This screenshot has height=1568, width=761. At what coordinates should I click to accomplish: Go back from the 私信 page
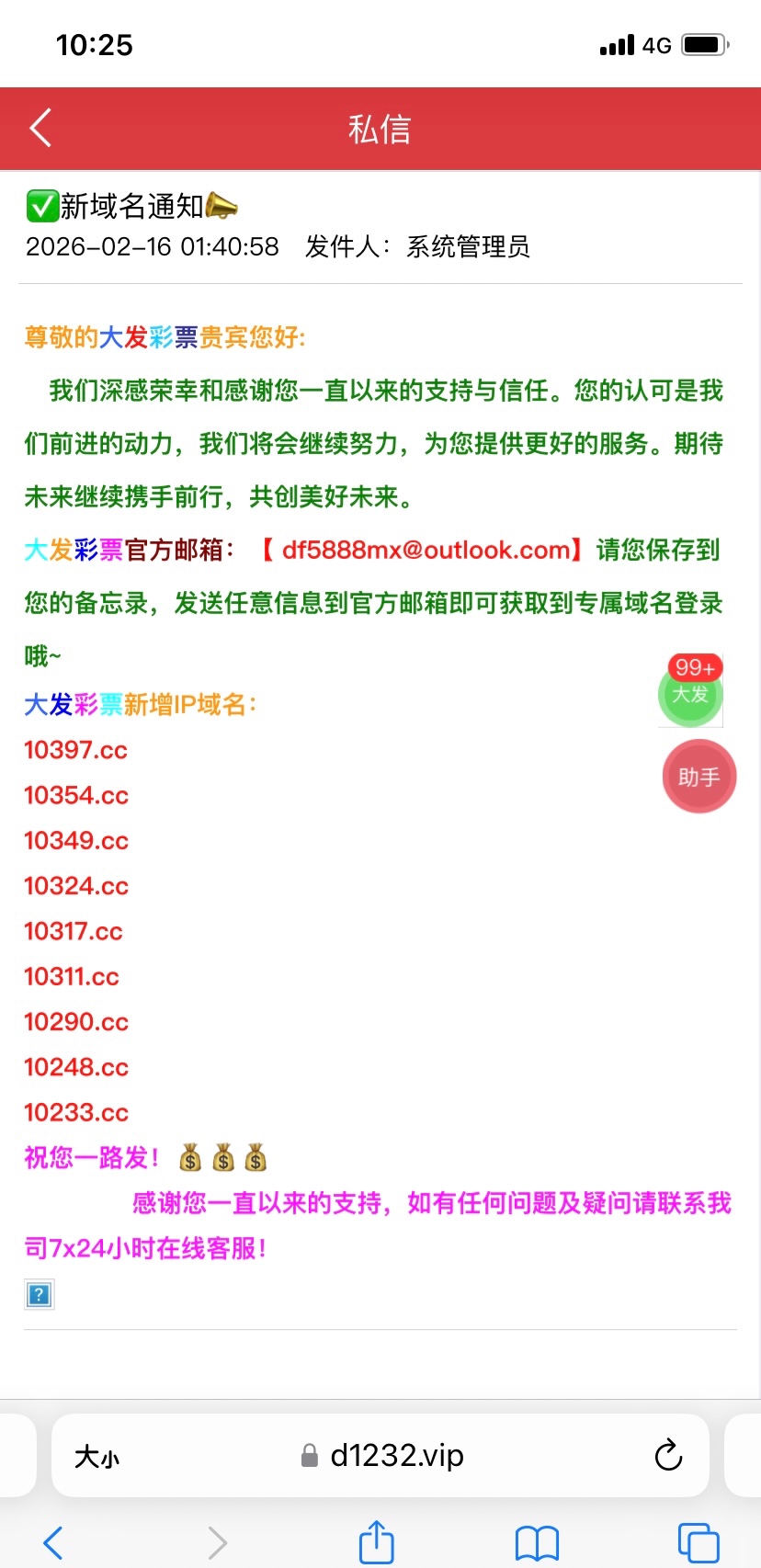[40, 129]
